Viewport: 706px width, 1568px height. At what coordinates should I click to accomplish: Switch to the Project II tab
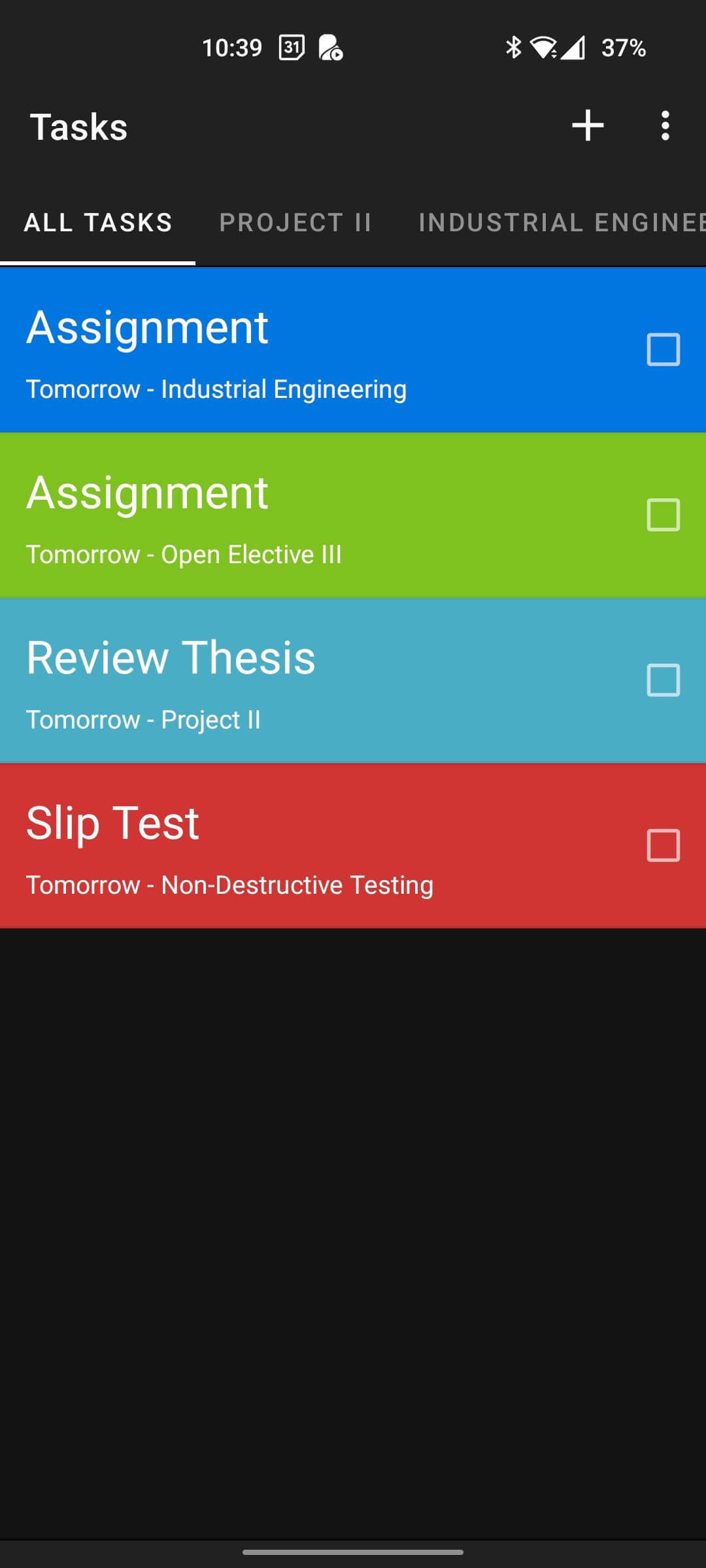295,223
